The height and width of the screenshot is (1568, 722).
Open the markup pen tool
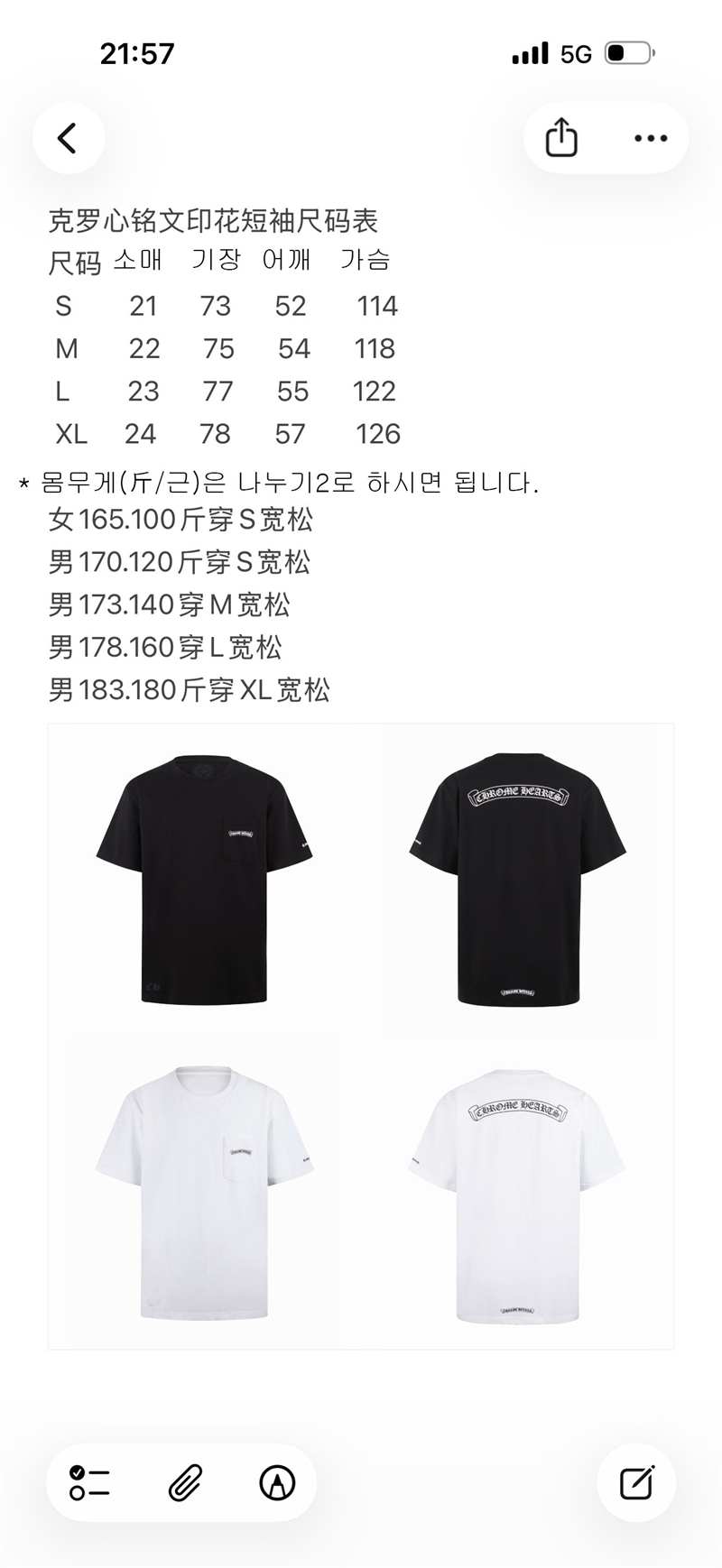click(x=277, y=1482)
